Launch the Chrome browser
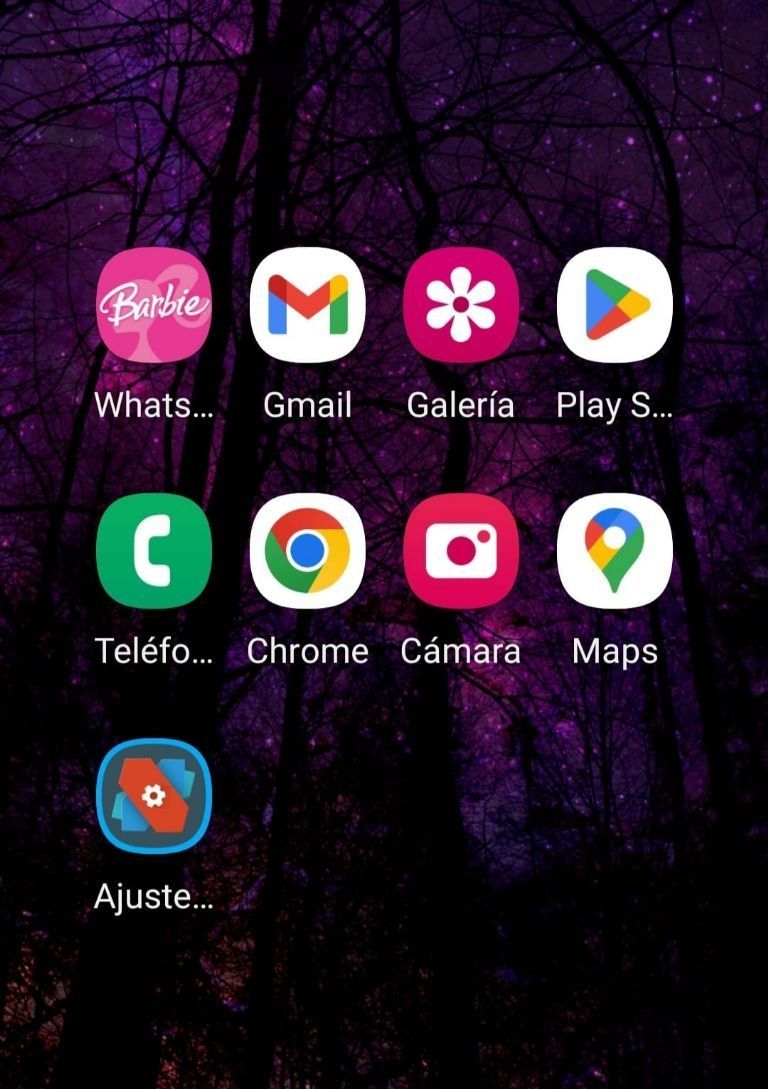 [307, 550]
